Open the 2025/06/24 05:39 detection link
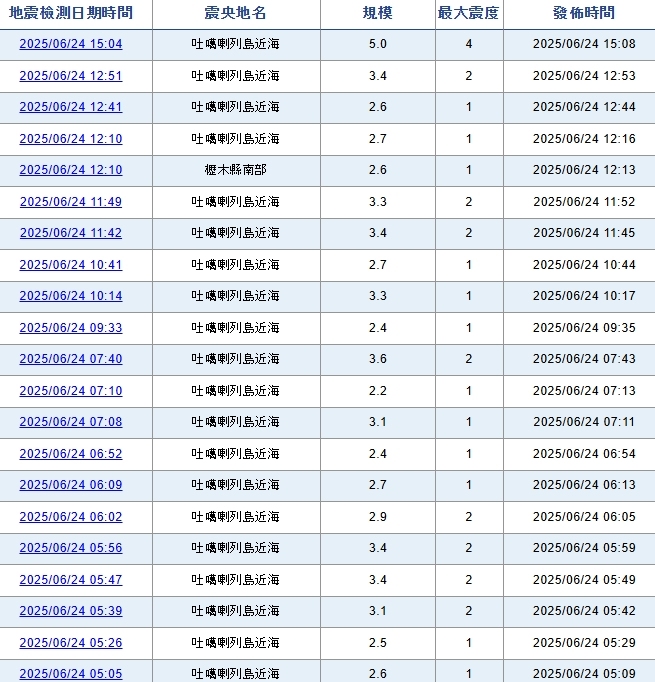This screenshot has height=682, width=655. [x=71, y=611]
